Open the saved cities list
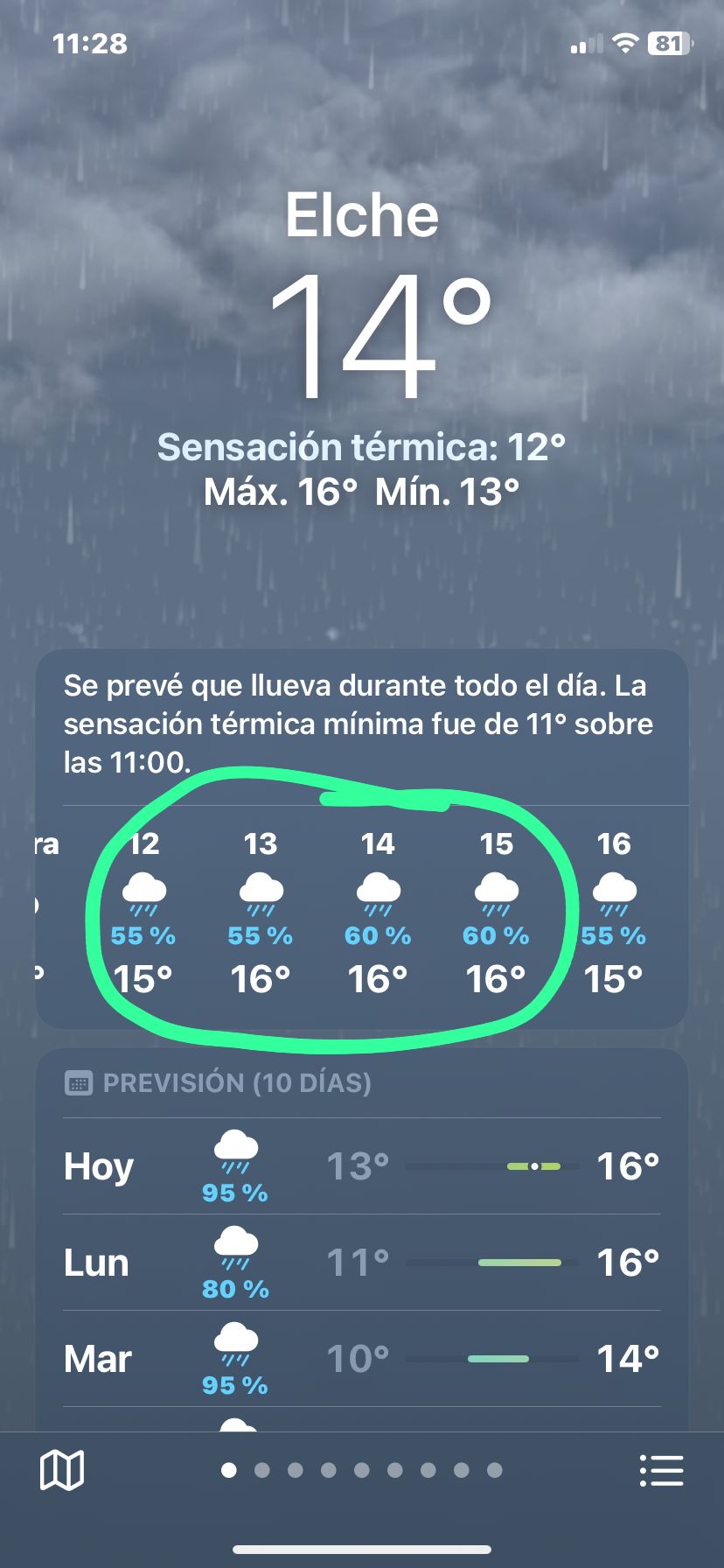 point(661,1470)
